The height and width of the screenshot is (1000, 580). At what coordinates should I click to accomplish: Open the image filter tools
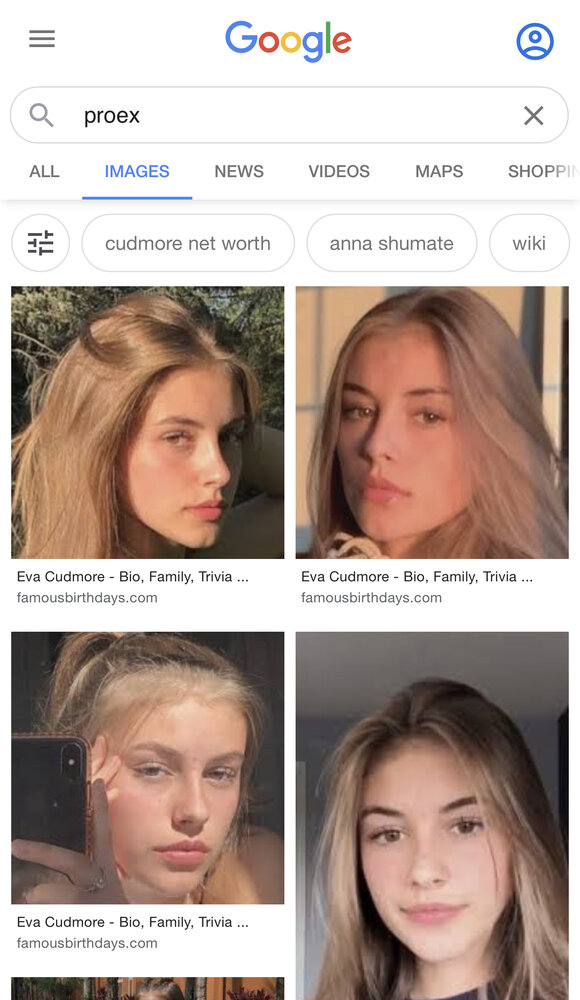click(x=40, y=243)
